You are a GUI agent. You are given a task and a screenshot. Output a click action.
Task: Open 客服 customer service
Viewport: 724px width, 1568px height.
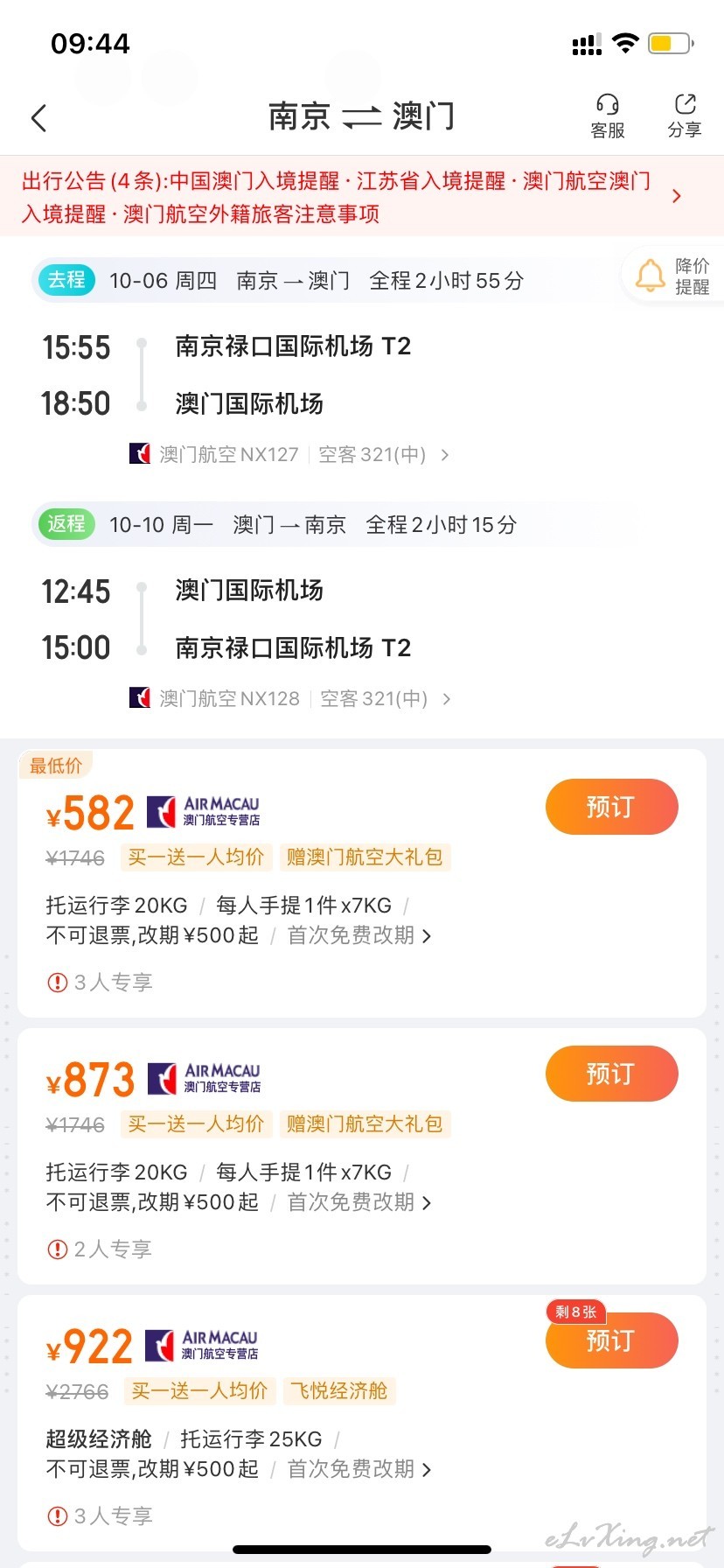(608, 116)
